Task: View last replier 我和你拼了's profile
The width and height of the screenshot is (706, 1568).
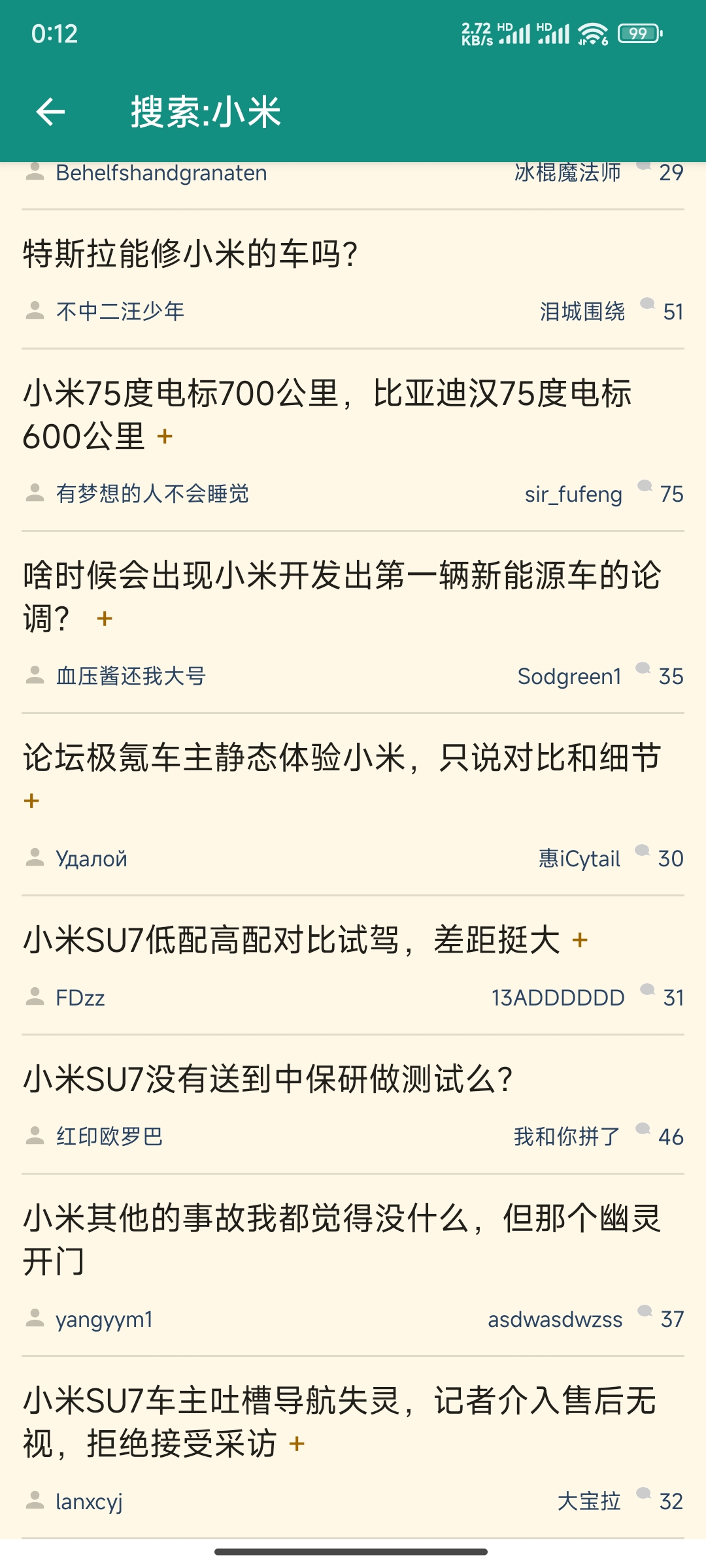Action: coord(566,1137)
